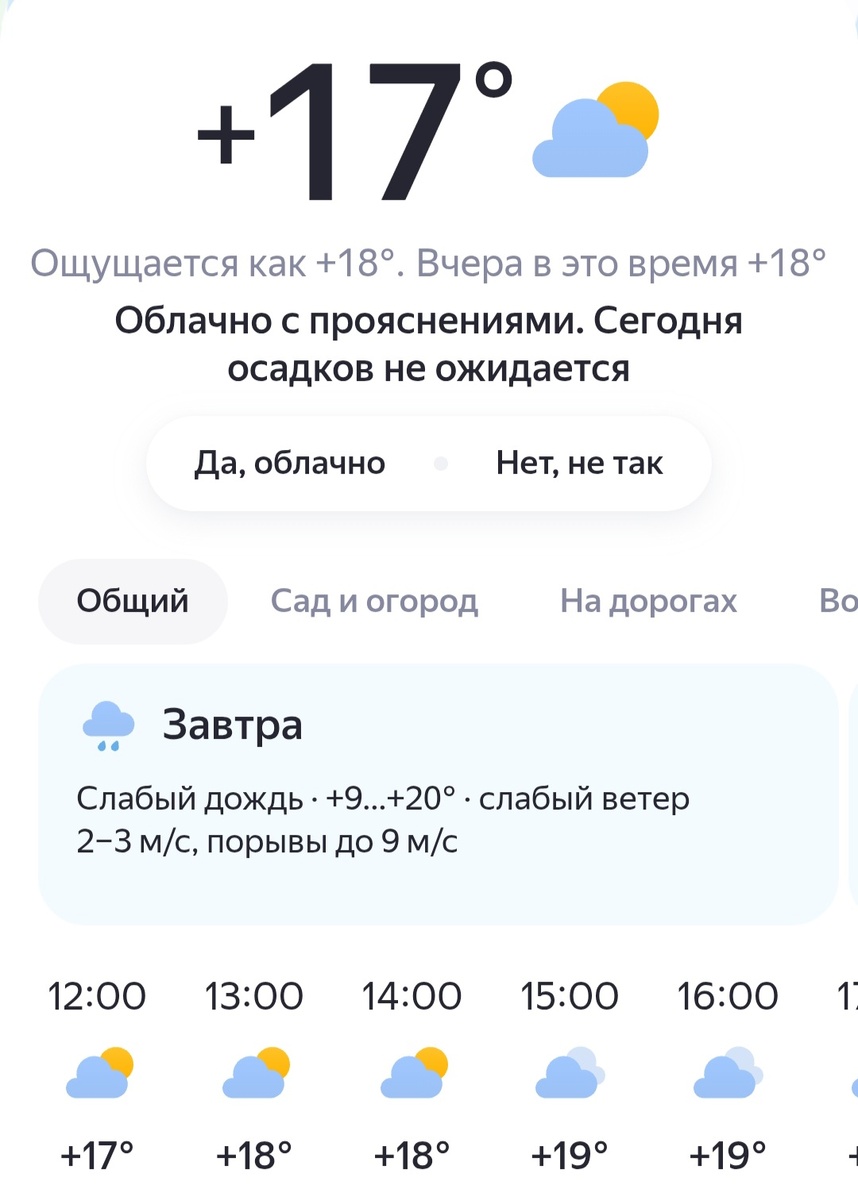Viewport: 858px width, 1200px height.
Task: Tap the 14:00 cloudy-with-sun icon
Action: click(412, 1074)
